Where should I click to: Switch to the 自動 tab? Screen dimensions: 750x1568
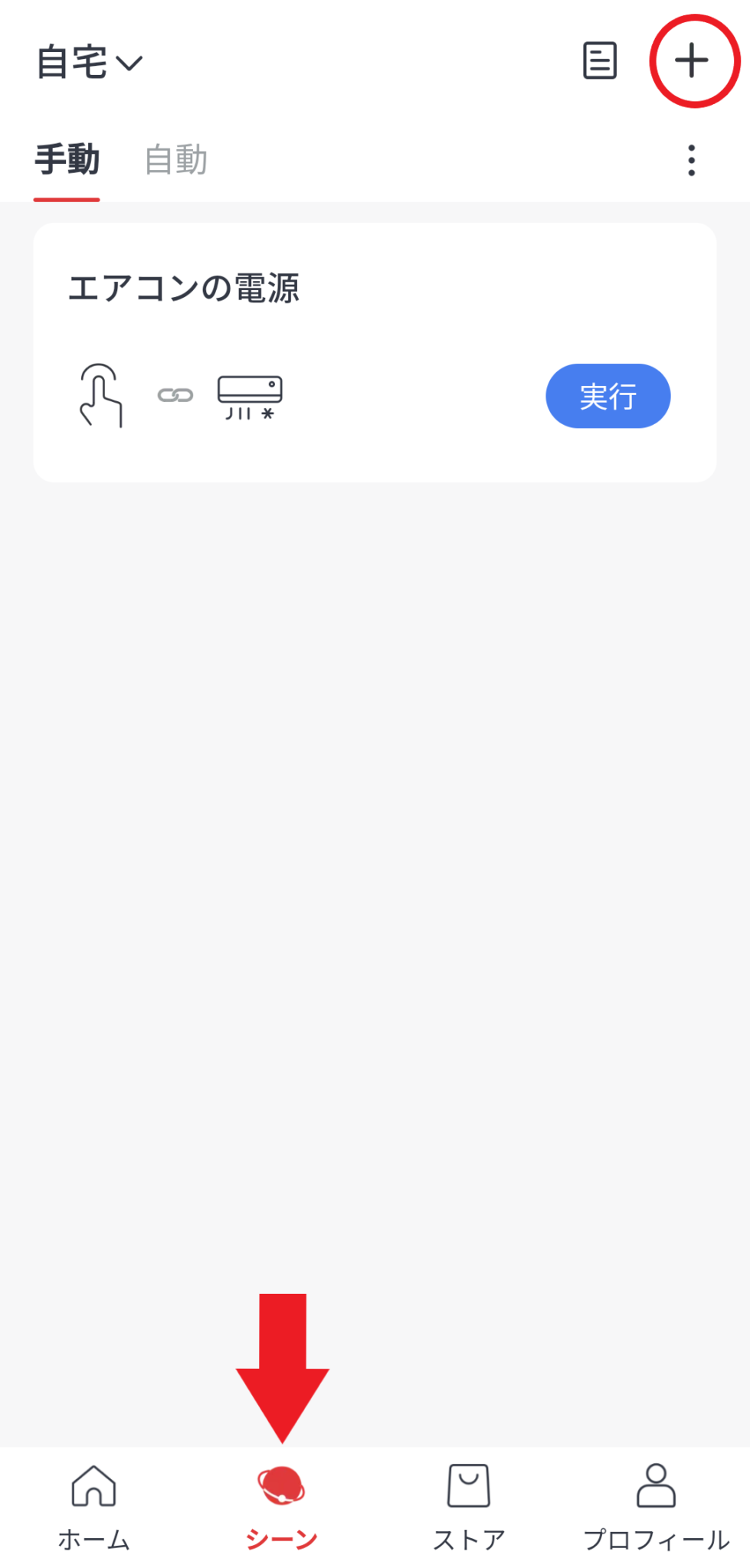176,160
